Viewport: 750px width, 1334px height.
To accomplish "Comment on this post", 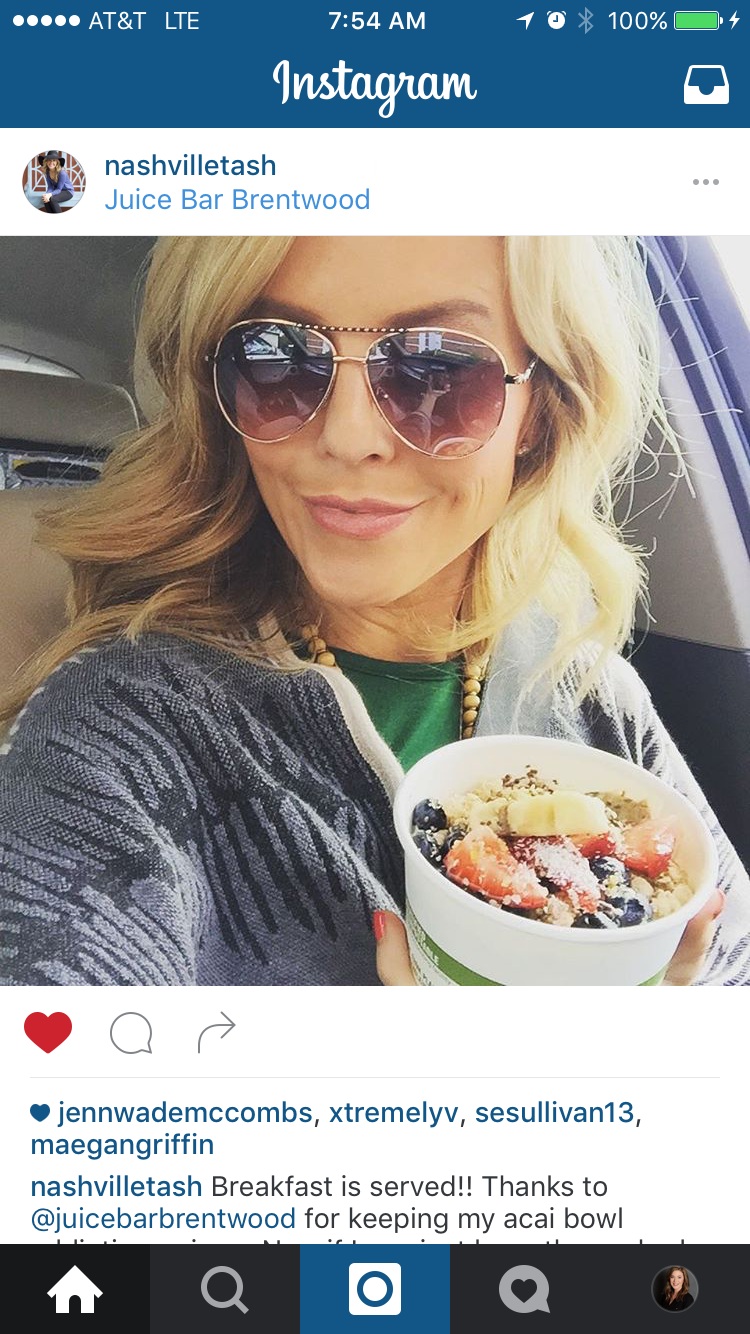I will 131,1033.
